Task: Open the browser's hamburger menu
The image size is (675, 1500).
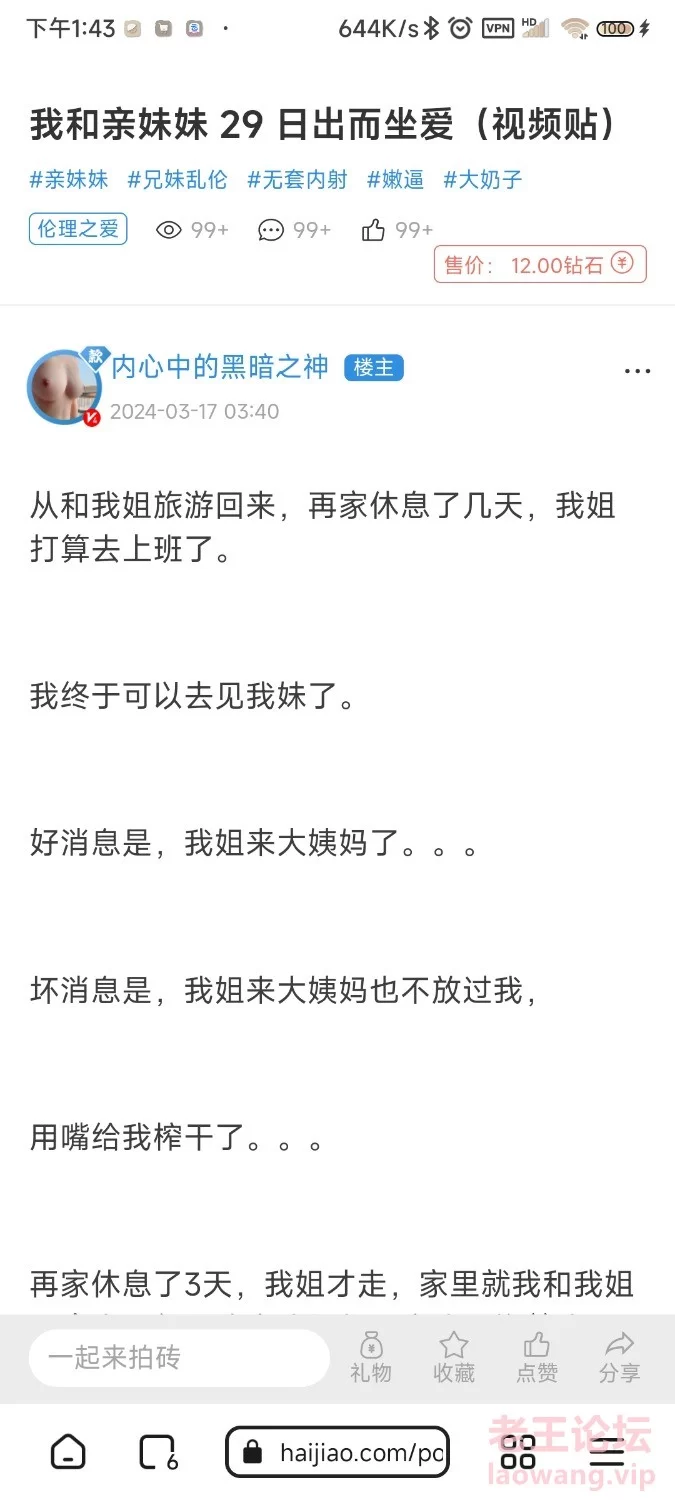Action: tap(607, 1451)
